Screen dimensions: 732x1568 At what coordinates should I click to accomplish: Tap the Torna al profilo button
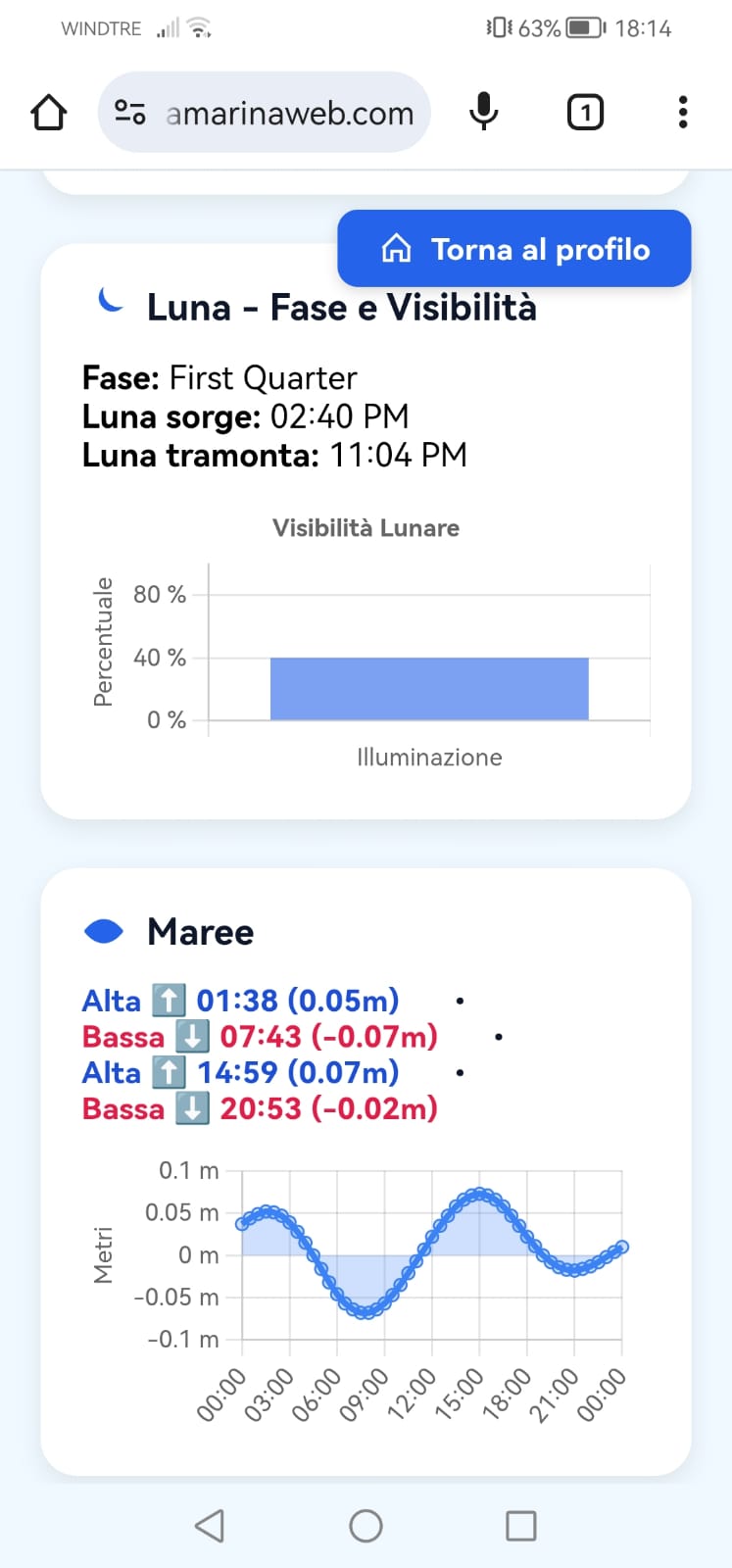pos(514,249)
